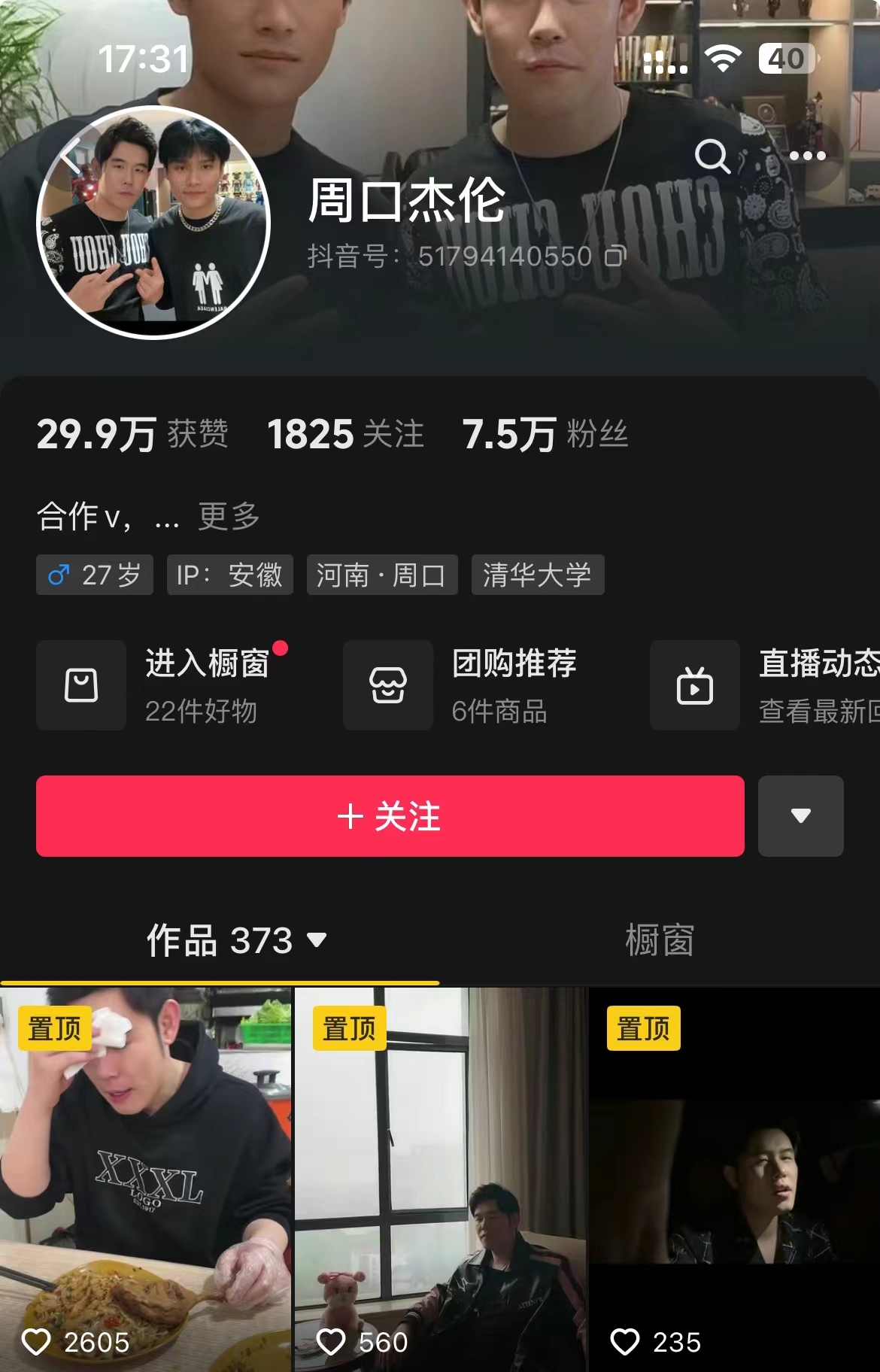The width and height of the screenshot is (880, 1372).
Task: Follow this account with + 关注
Action: coord(390,816)
